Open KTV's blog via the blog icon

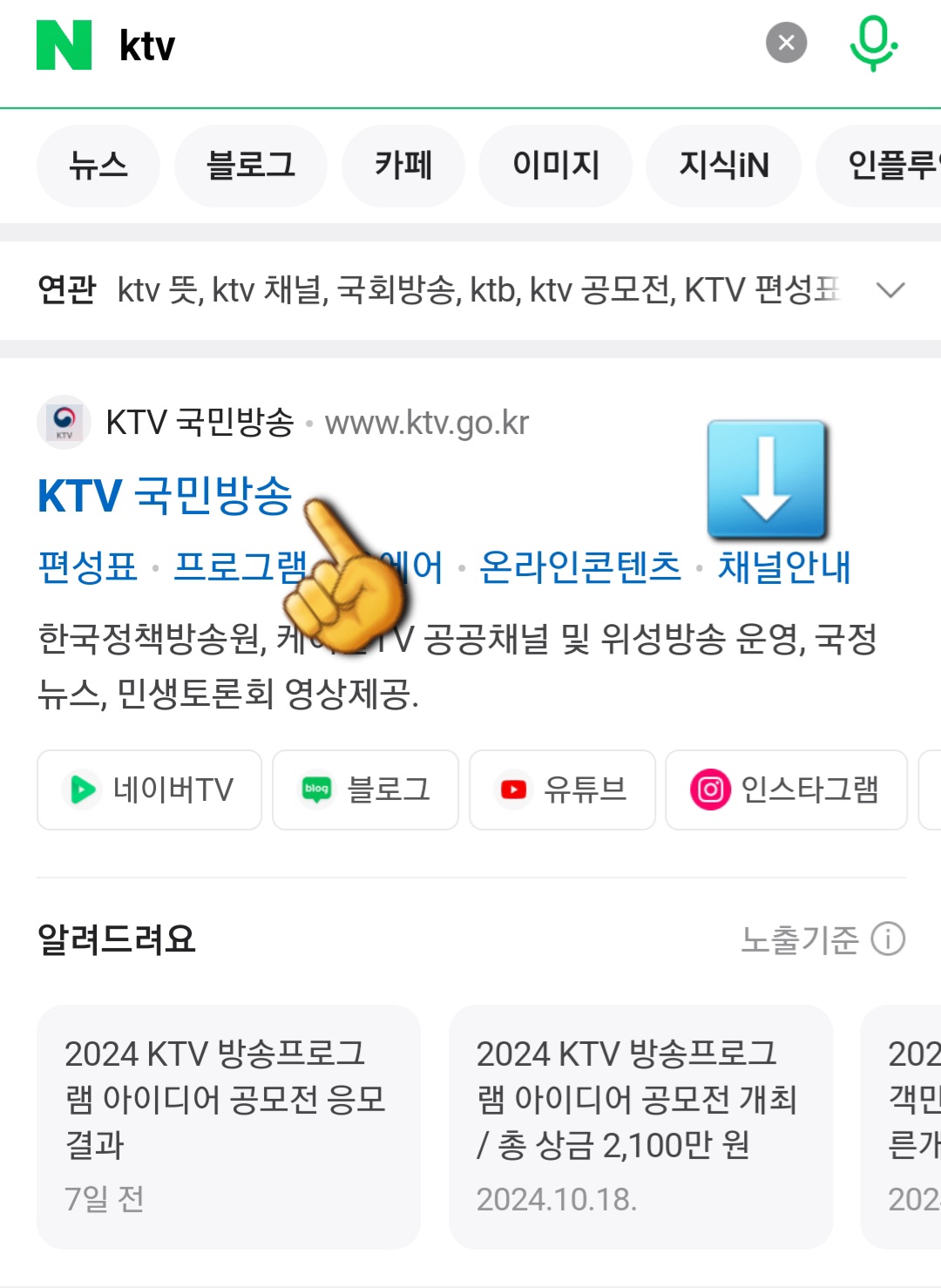(317, 790)
